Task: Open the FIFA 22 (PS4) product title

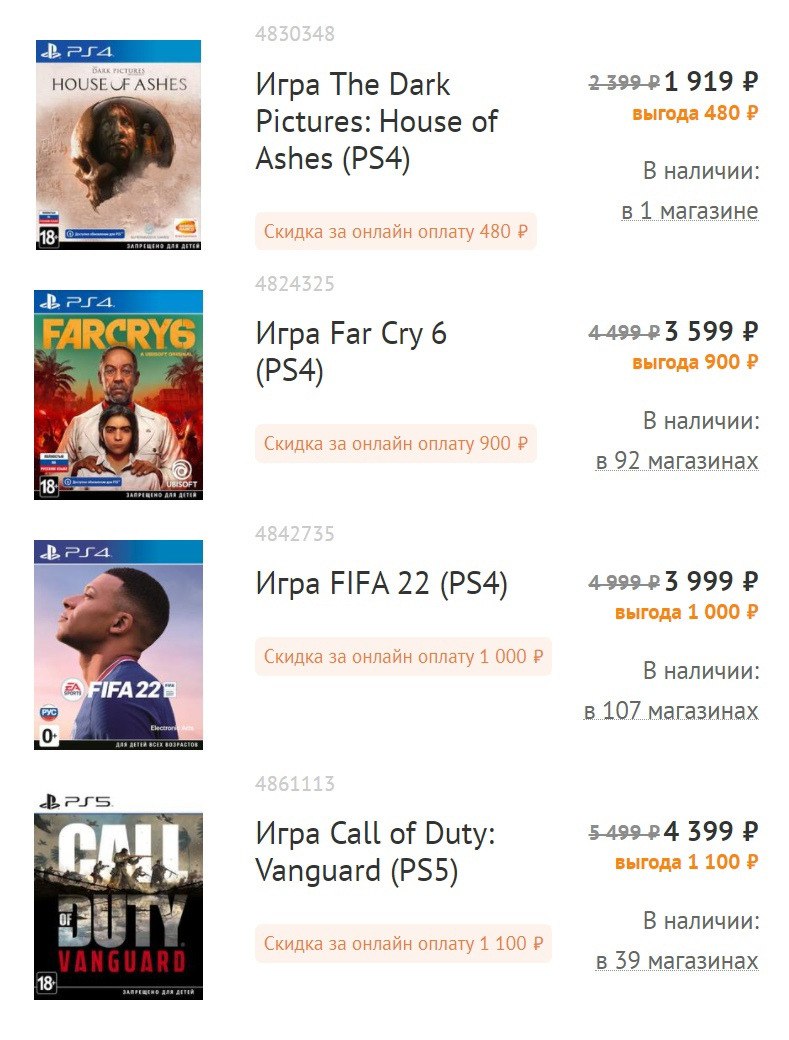Action: 381,584
